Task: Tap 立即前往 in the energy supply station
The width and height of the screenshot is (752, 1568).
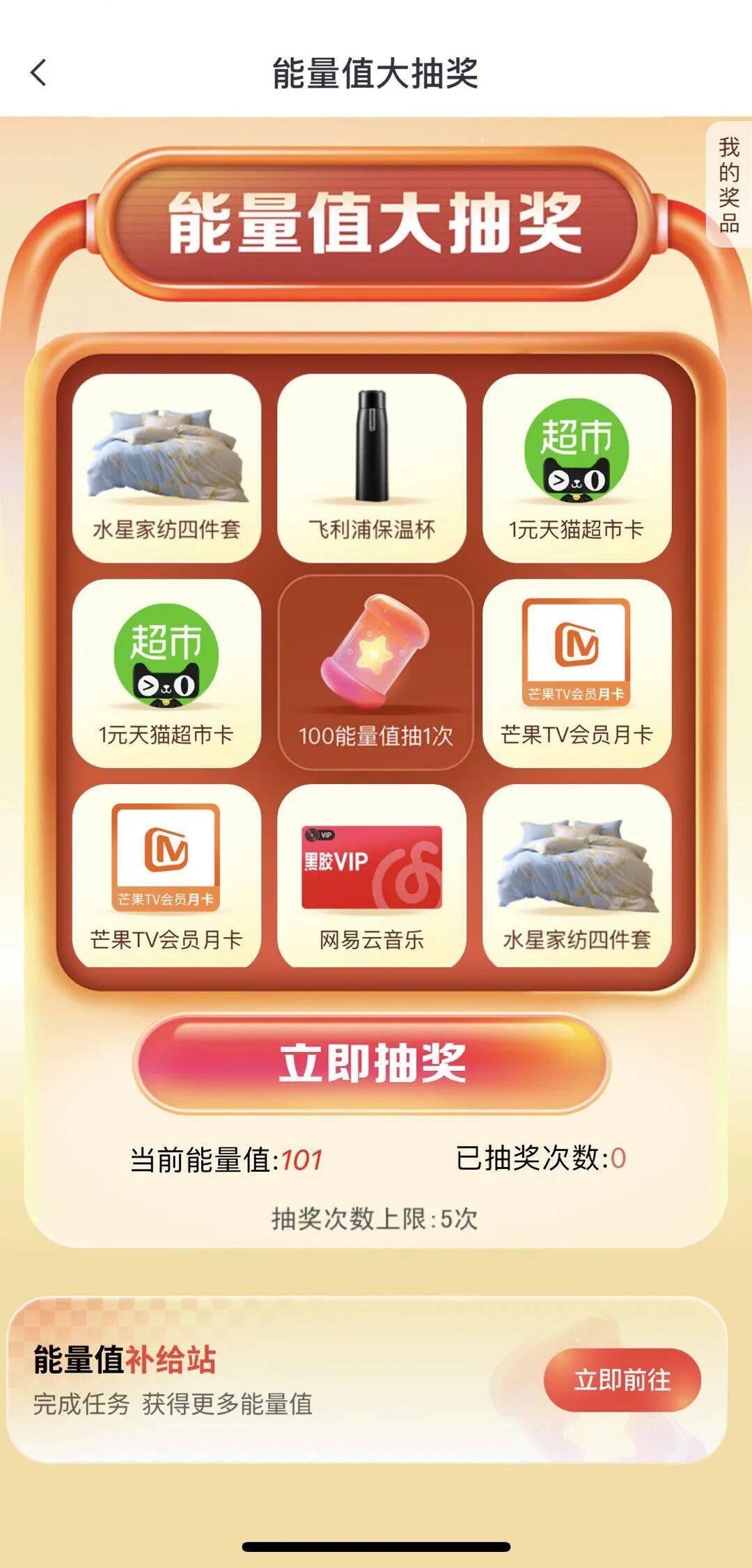Action: pyautogui.click(x=622, y=1379)
